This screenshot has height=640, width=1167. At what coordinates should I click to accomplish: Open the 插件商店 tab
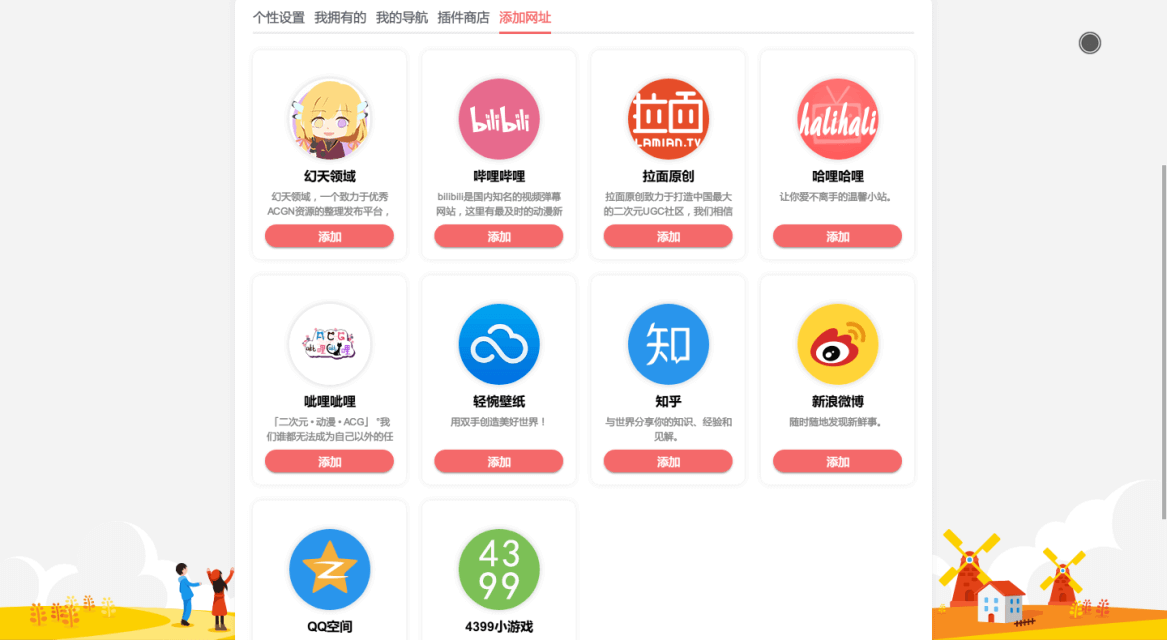tap(463, 17)
